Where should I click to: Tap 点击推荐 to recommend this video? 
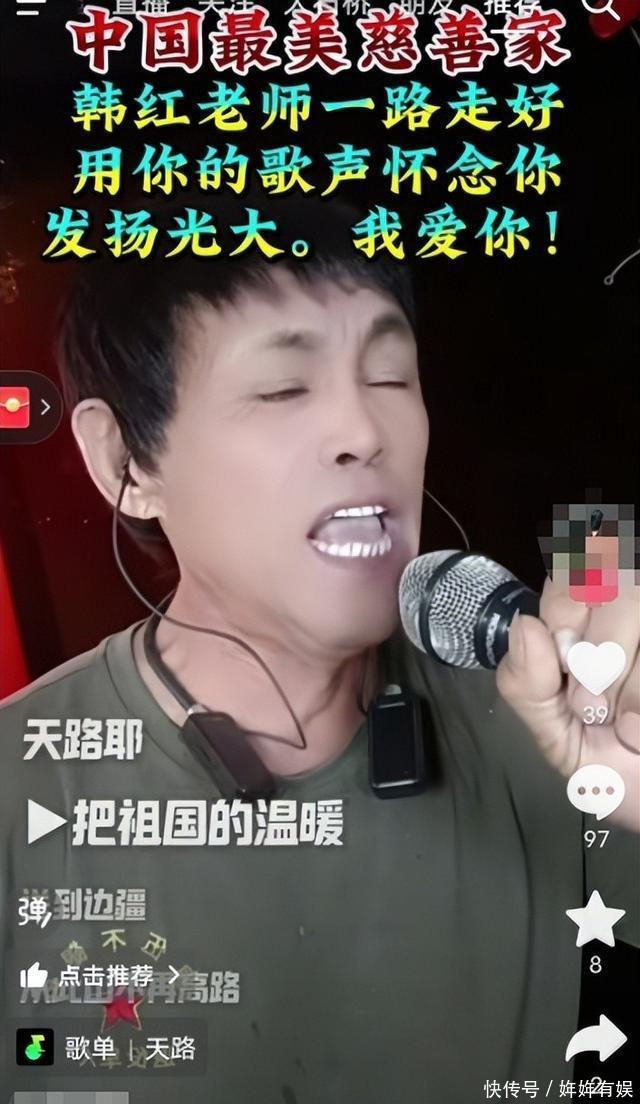(102, 975)
